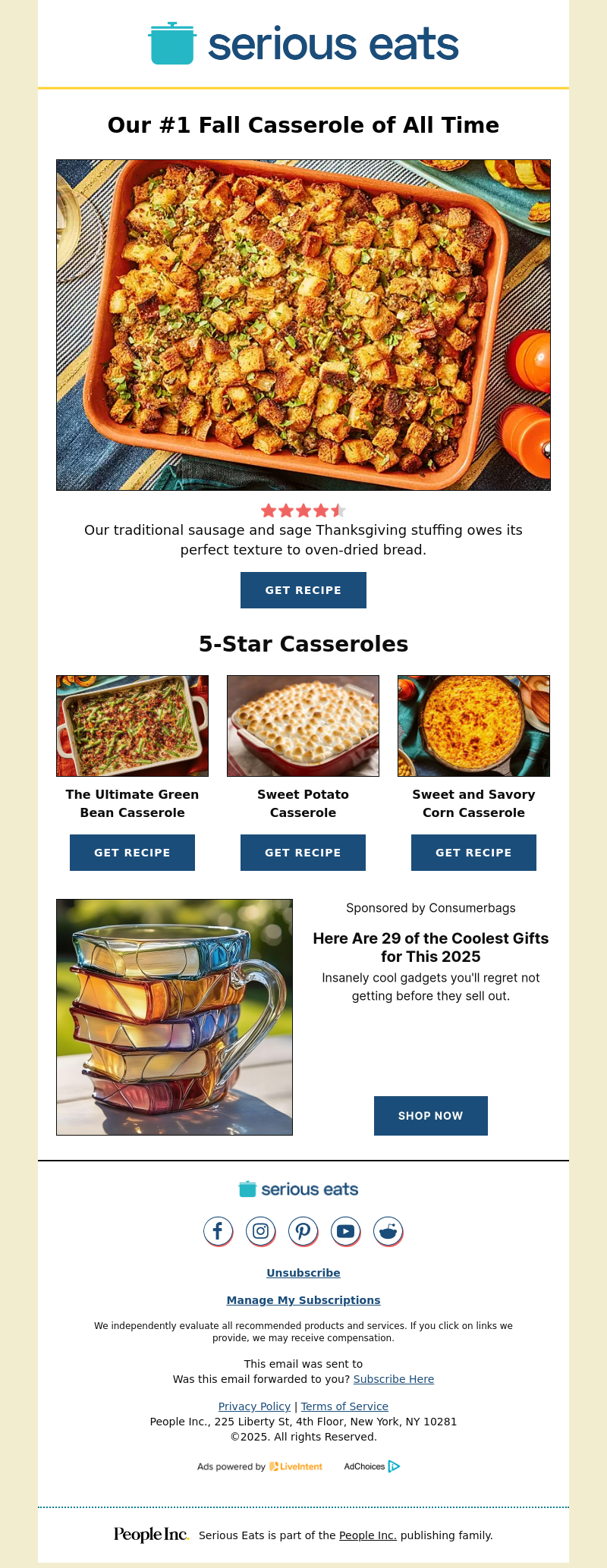The height and width of the screenshot is (1568, 607).
Task: Tap the Unsubscribe link
Action: click(x=303, y=1273)
